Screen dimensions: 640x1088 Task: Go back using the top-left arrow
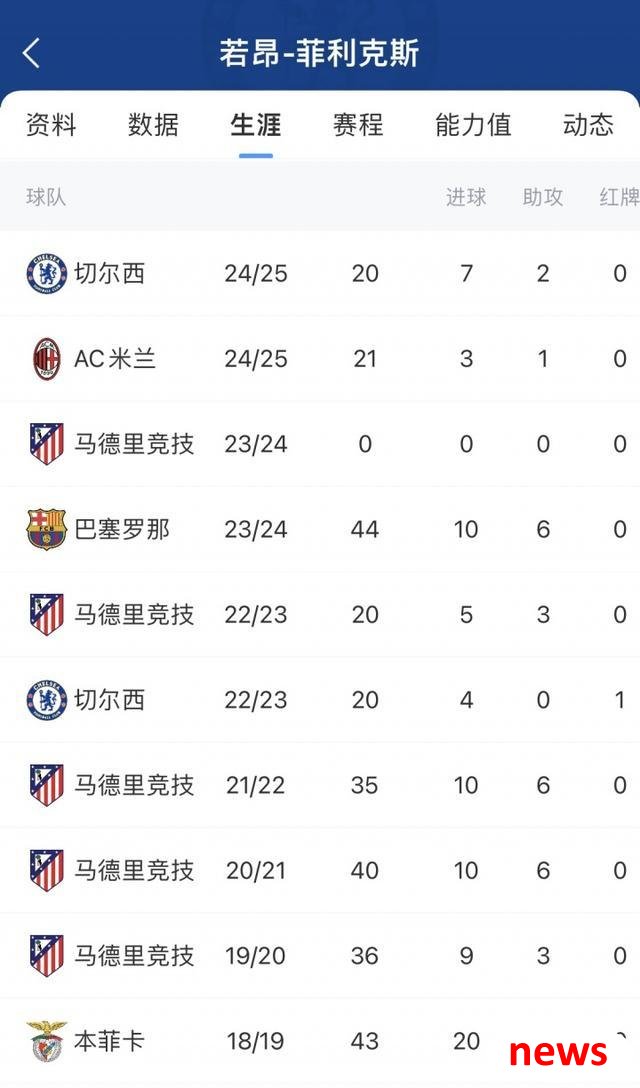(x=32, y=53)
